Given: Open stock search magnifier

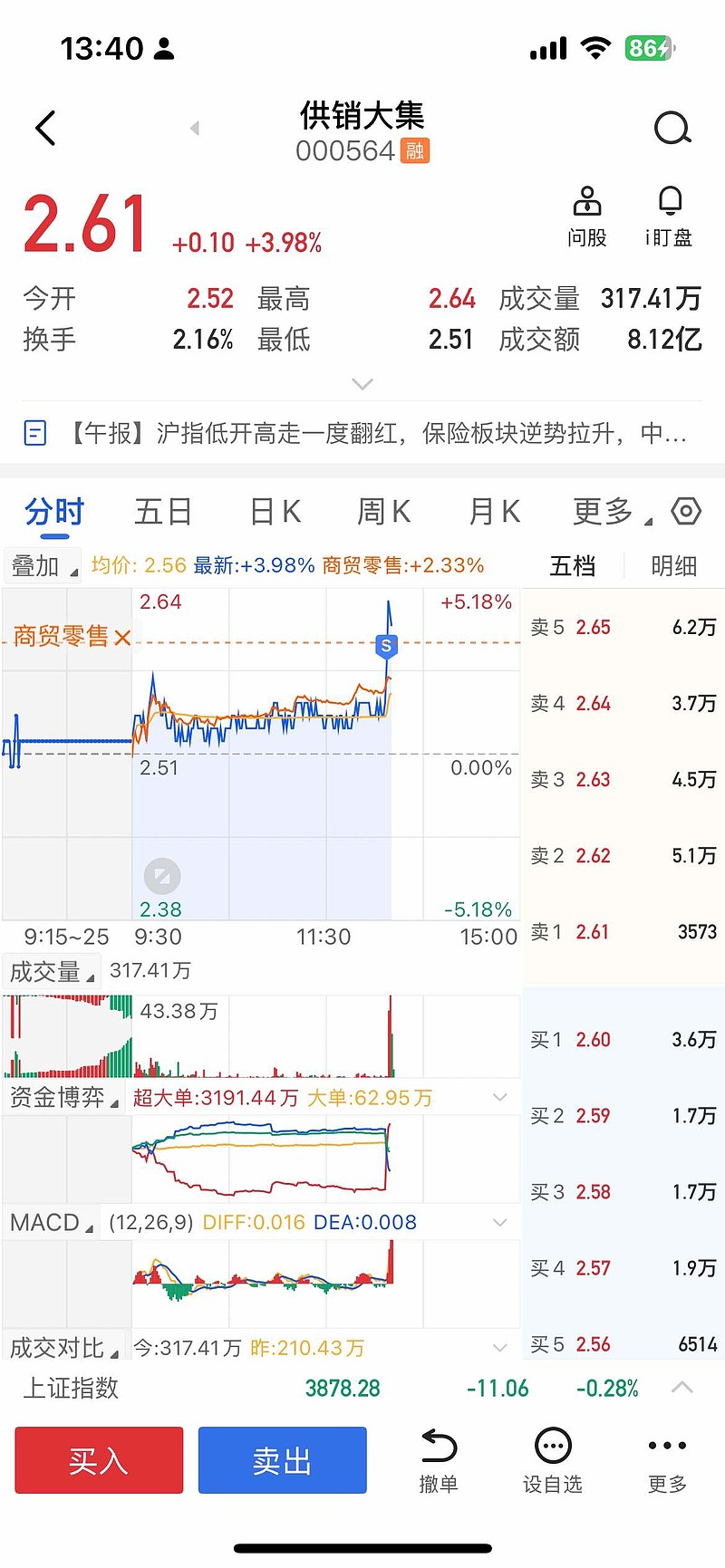Looking at the screenshot, I should click(672, 129).
